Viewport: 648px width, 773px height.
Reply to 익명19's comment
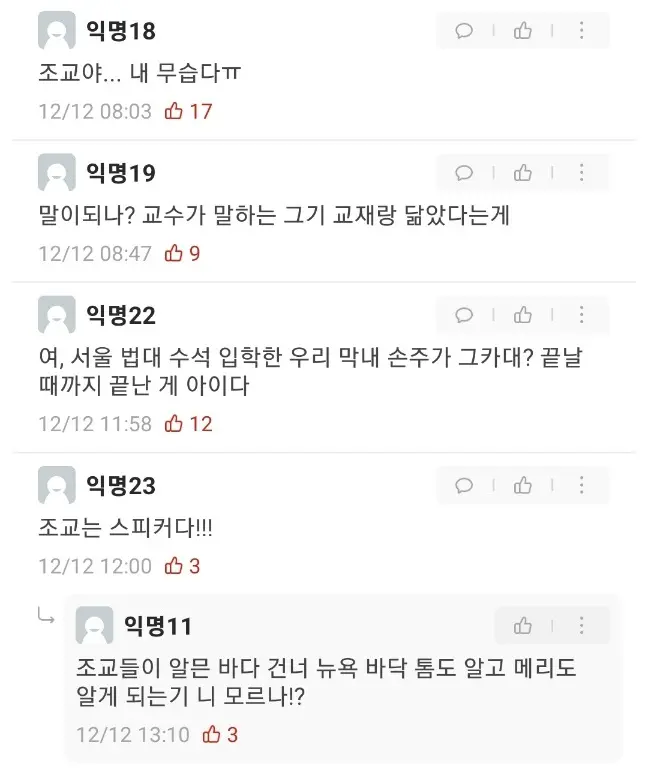point(464,173)
